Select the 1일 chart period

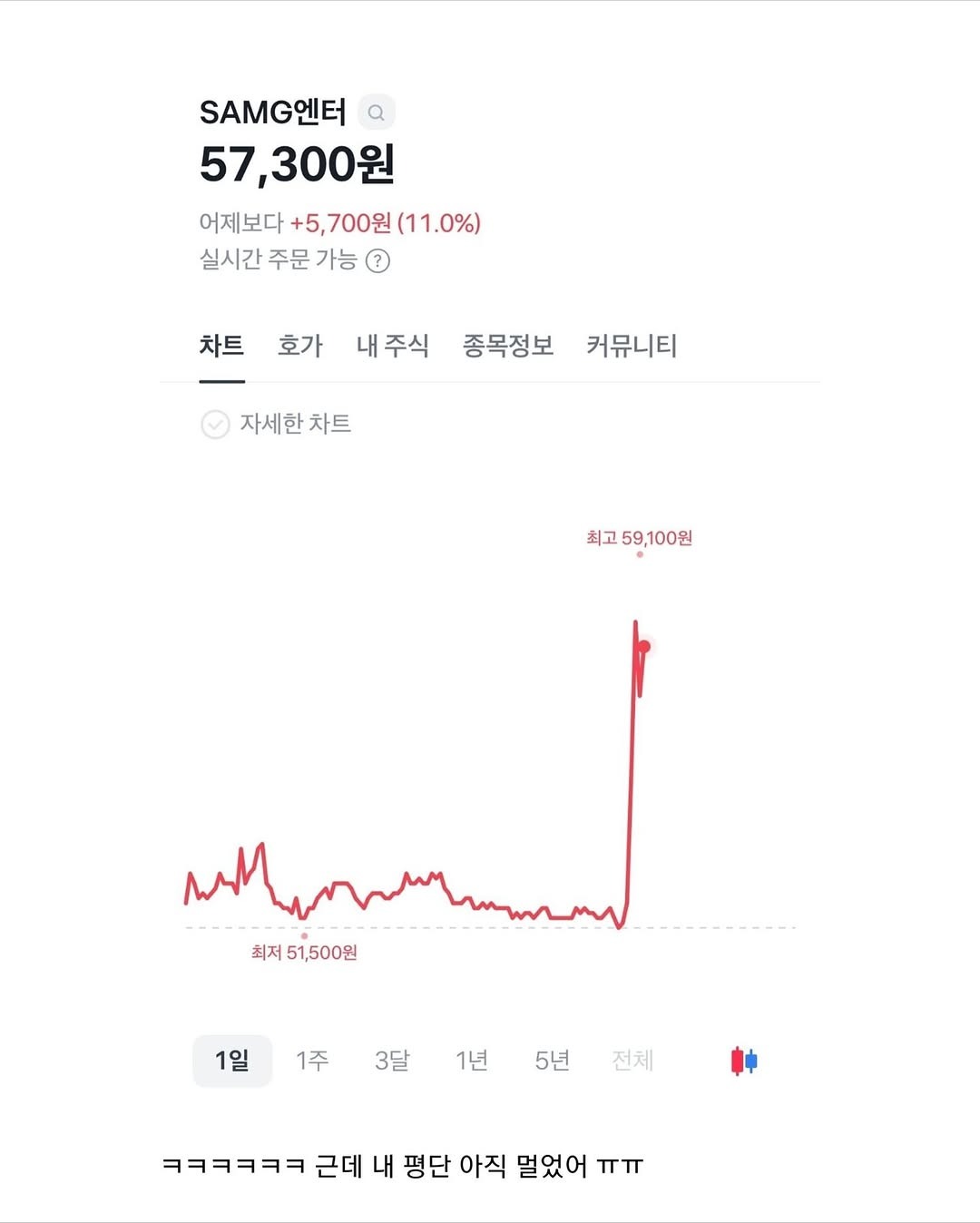point(232,1060)
